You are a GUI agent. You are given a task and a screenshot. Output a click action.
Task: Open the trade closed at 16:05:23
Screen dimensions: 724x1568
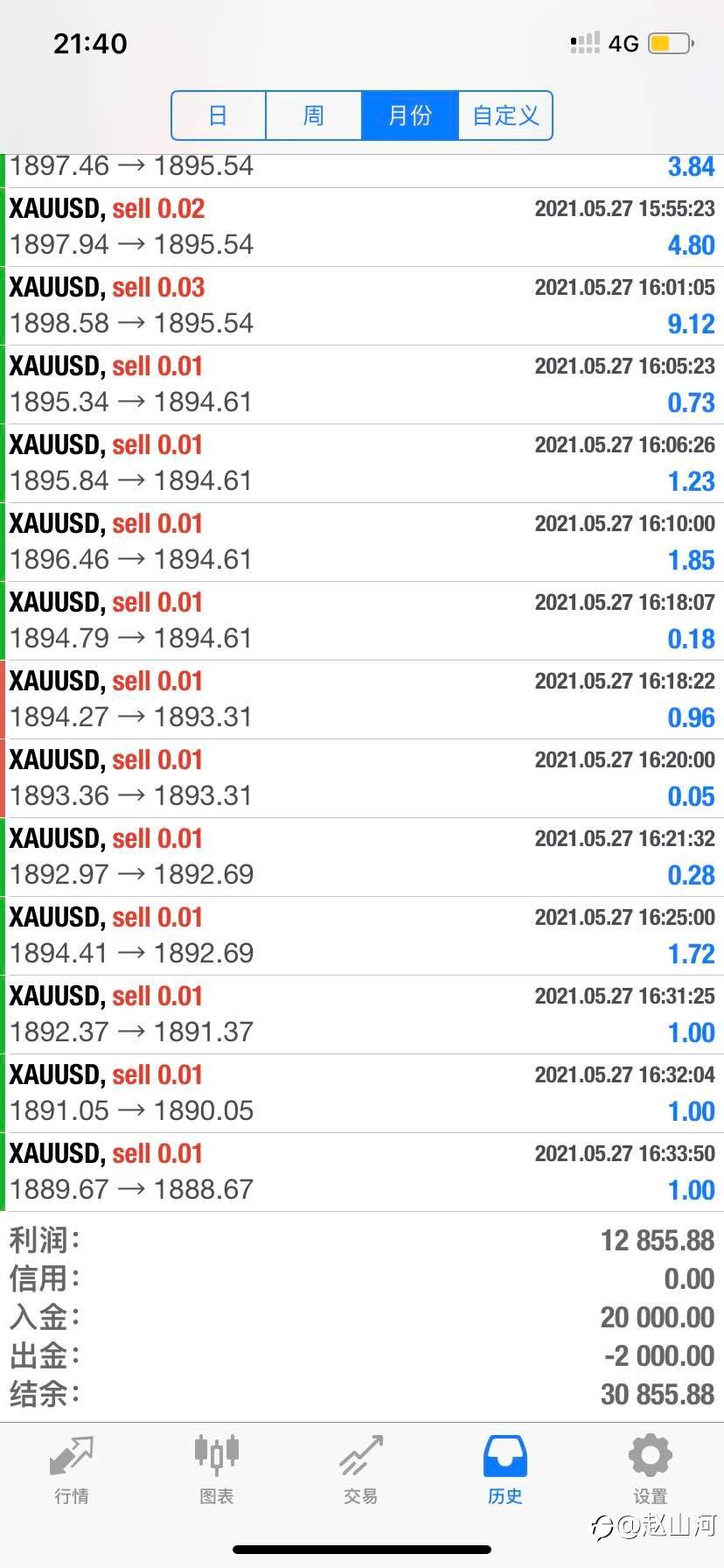362,385
